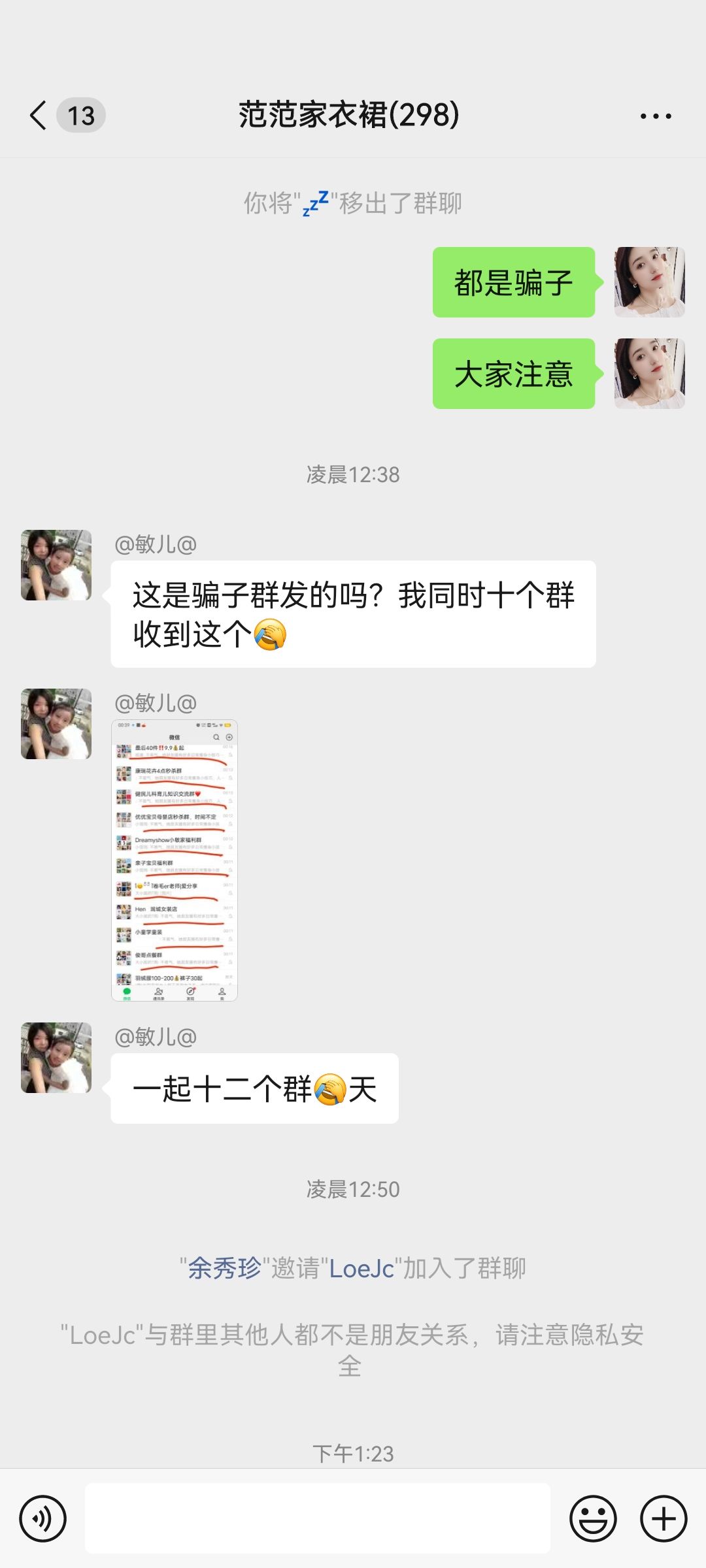Image resolution: width=706 pixels, height=1568 pixels.
Task: Go back to the chat list
Action: coord(39,116)
